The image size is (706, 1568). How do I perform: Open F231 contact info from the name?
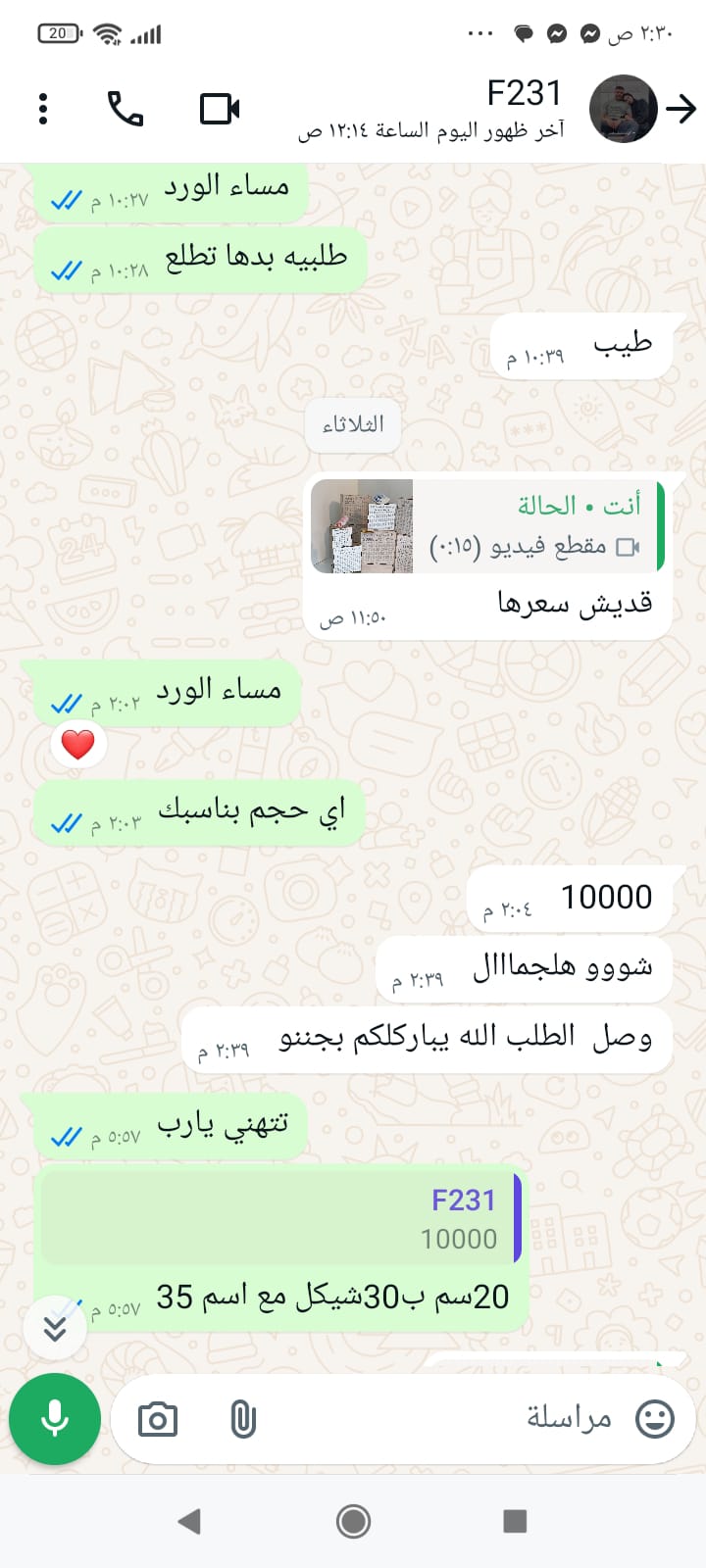[x=525, y=94]
